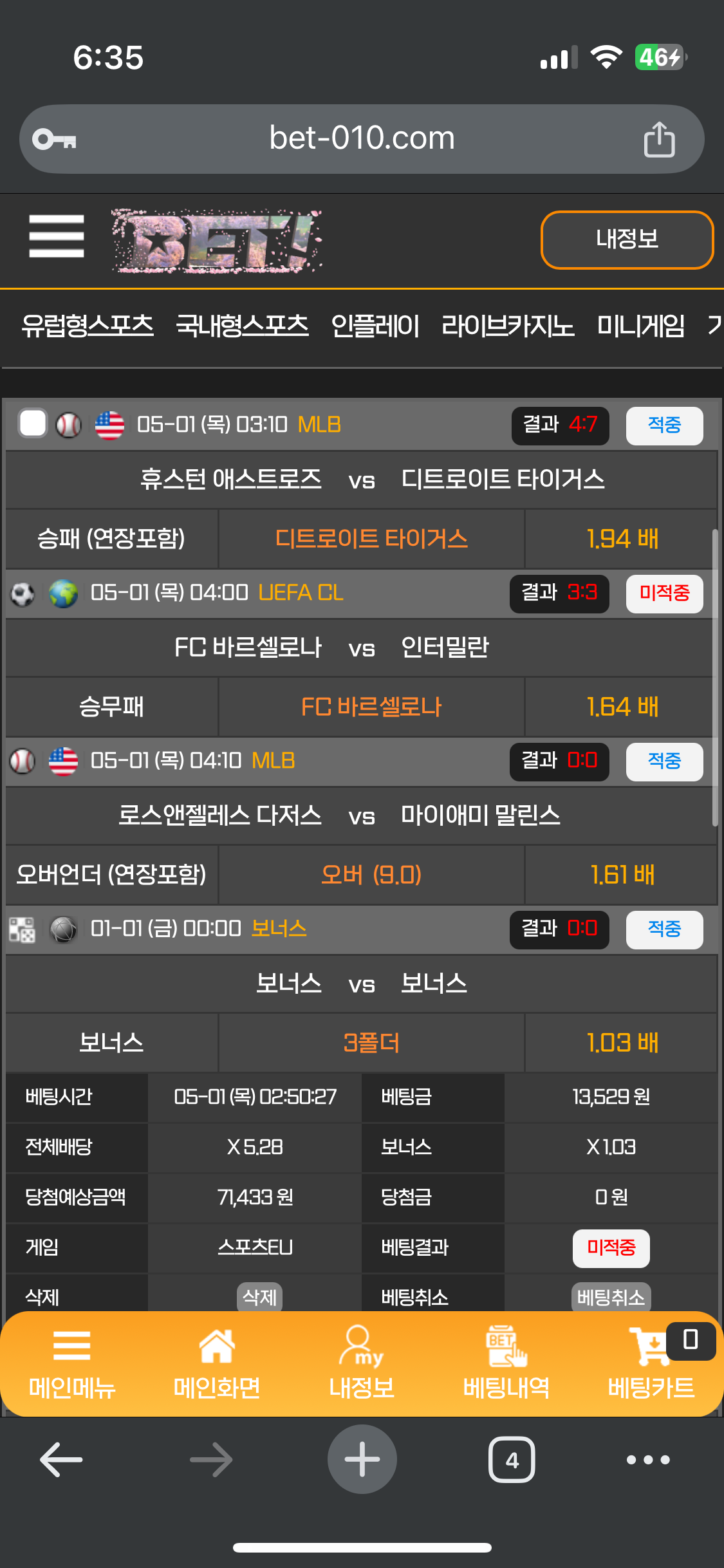Go to the 라이브카지노 tab
Screen dimensions: 724x1568
point(508,326)
